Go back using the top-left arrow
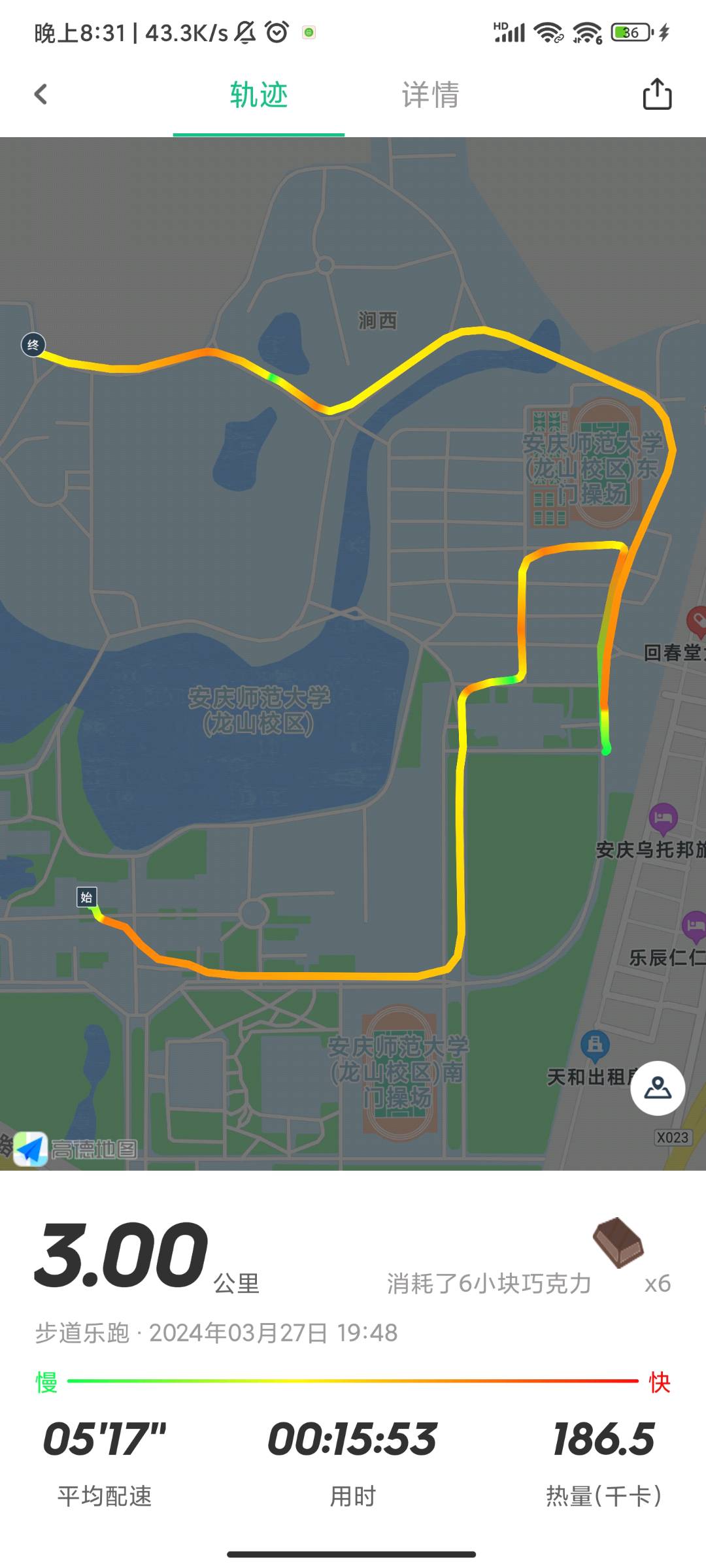This screenshot has width=706, height=1568. click(41, 94)
